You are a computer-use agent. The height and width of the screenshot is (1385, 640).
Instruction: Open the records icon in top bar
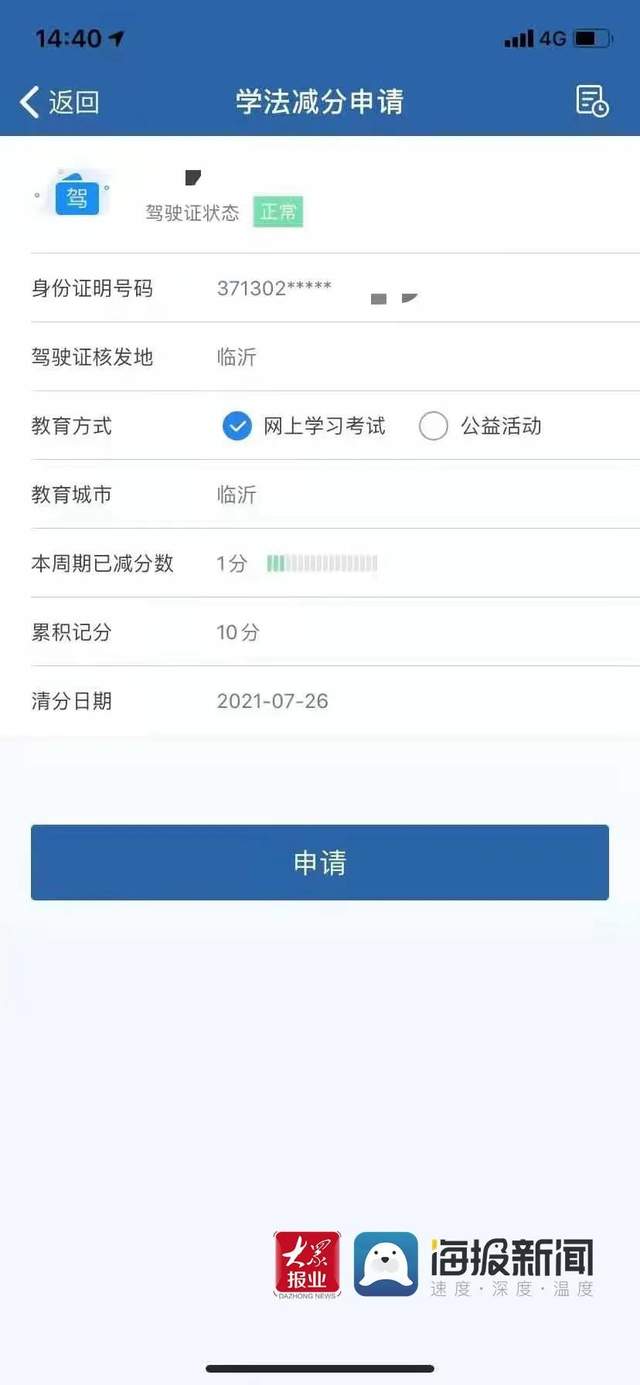pos(592,101)
